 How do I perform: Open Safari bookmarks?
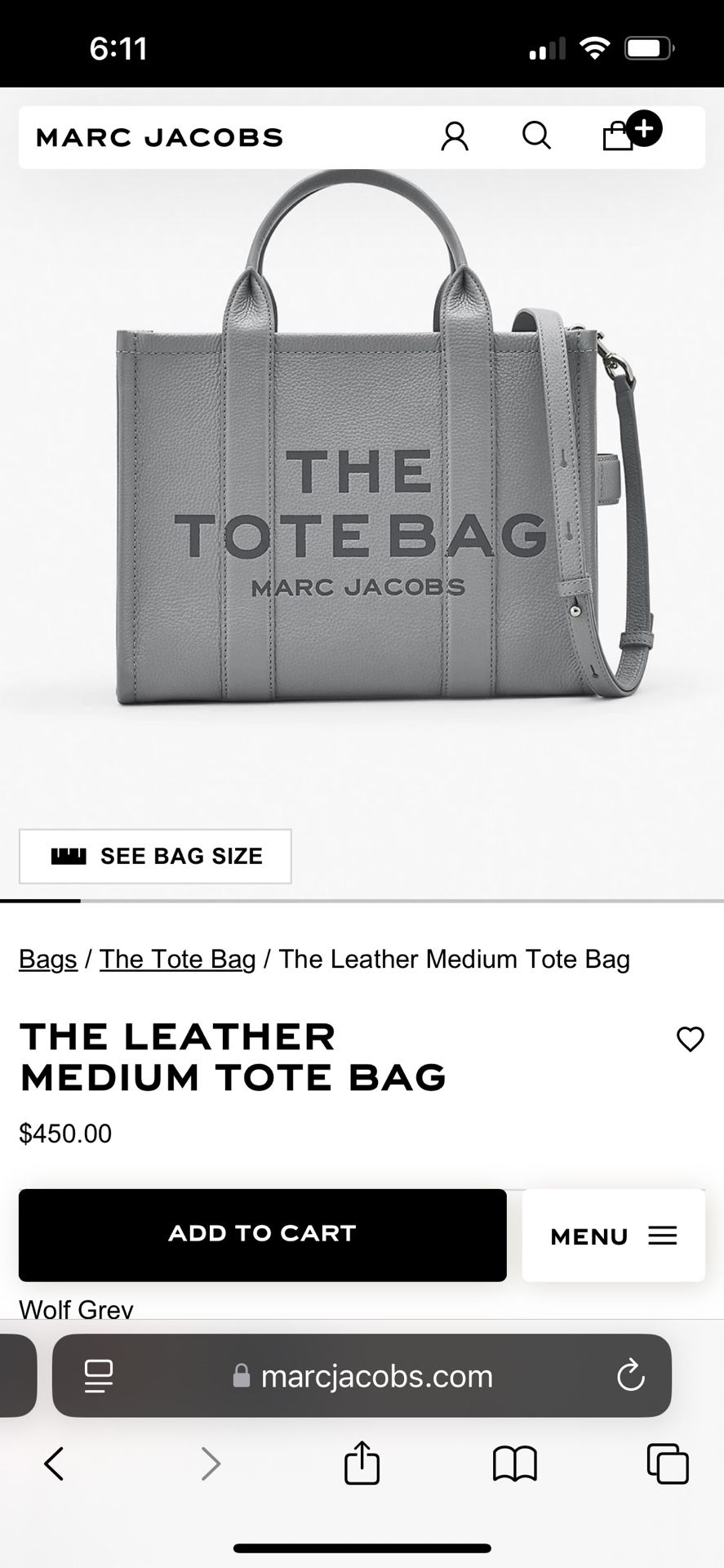(515, 1464)
